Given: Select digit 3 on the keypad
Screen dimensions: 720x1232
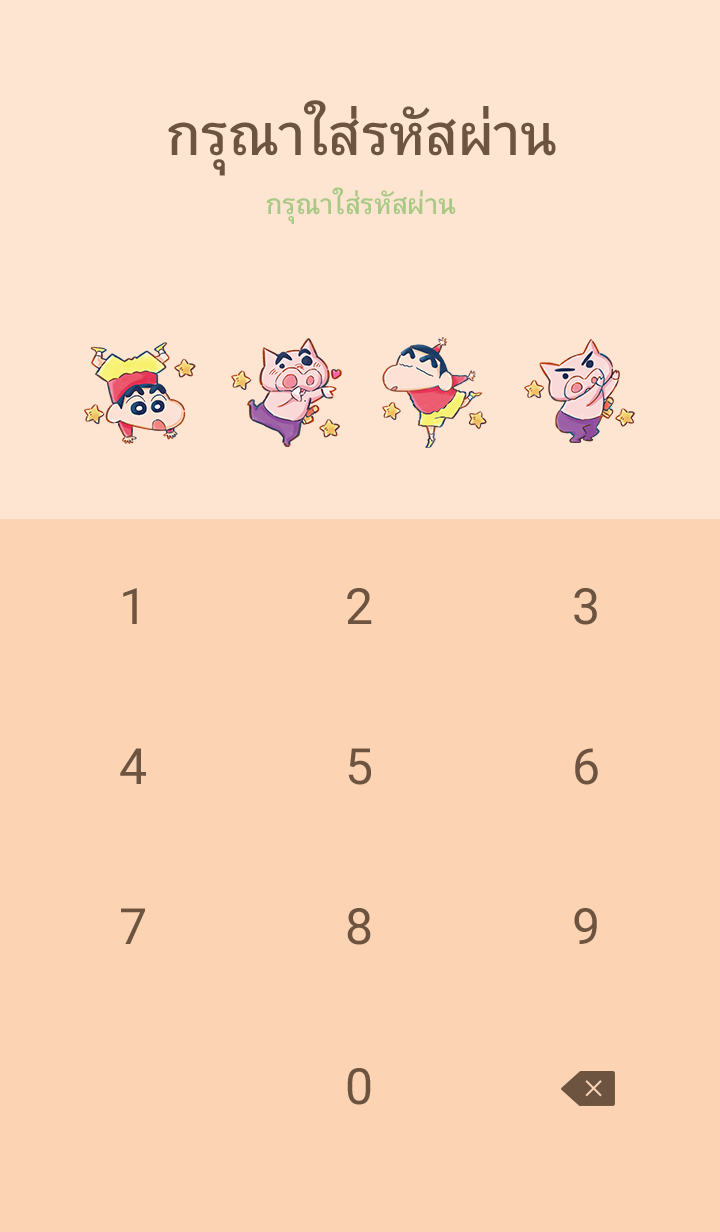Looking at the screenshot, I should pyautogui.click(x=586, y=607).
